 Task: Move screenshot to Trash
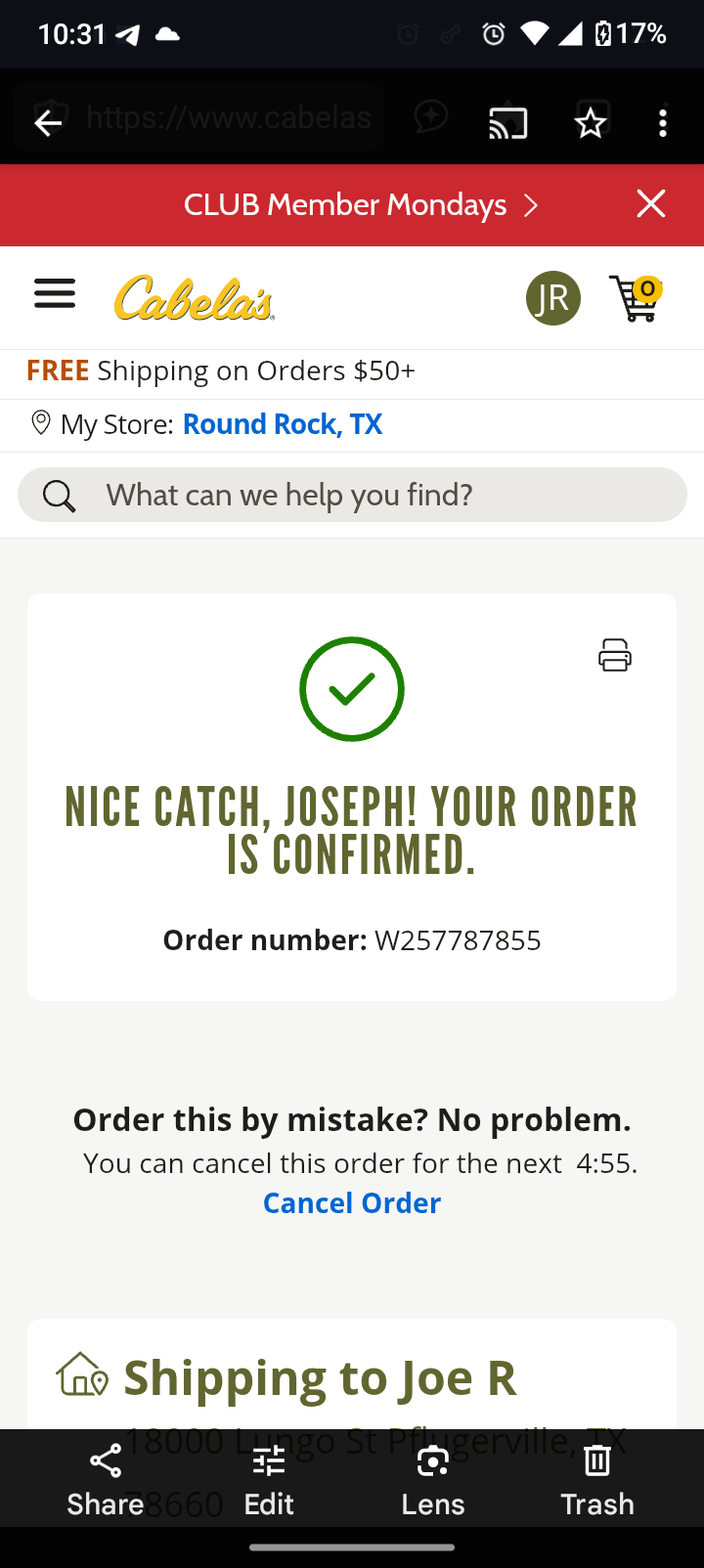click(597, 1480)
